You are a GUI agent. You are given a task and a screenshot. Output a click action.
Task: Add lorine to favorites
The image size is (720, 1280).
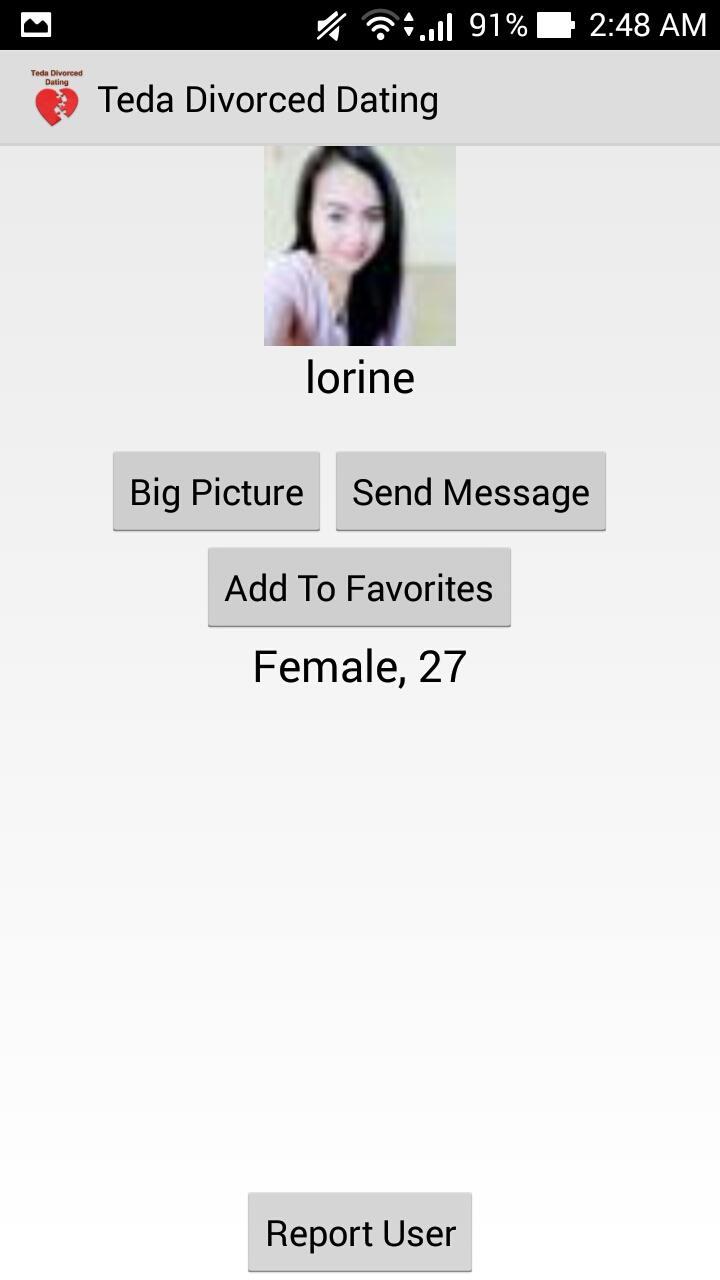[359, 587]
